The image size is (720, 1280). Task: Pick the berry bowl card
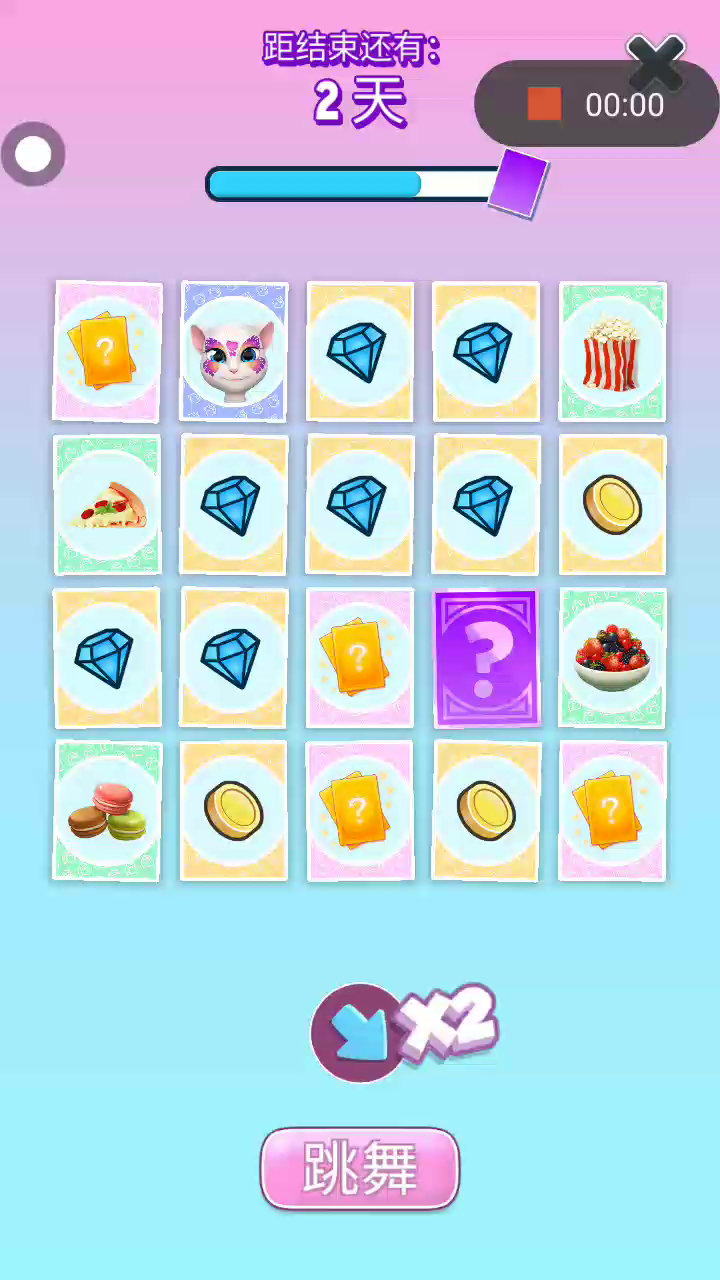pyautogui.click(x=612, y=658)
